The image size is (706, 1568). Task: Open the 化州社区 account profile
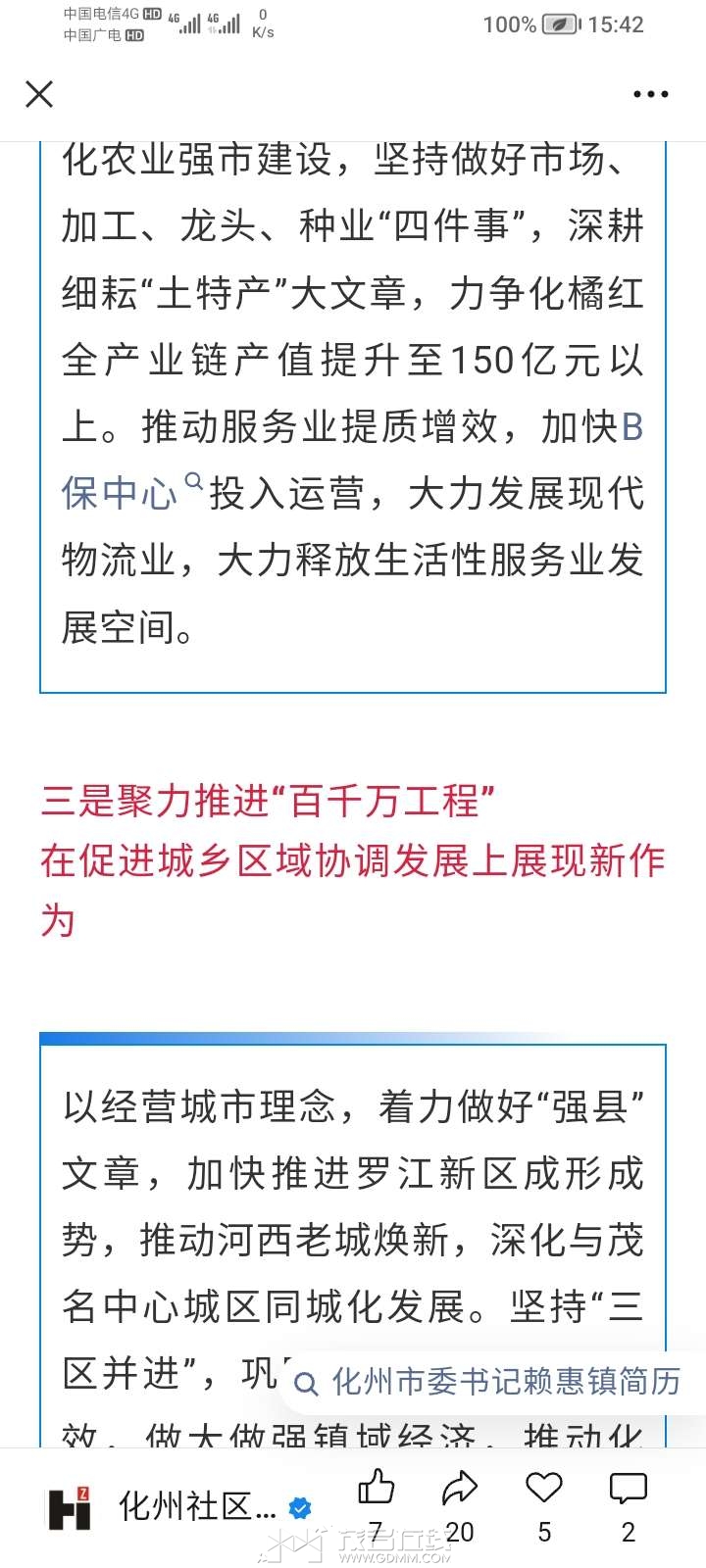196,1506
